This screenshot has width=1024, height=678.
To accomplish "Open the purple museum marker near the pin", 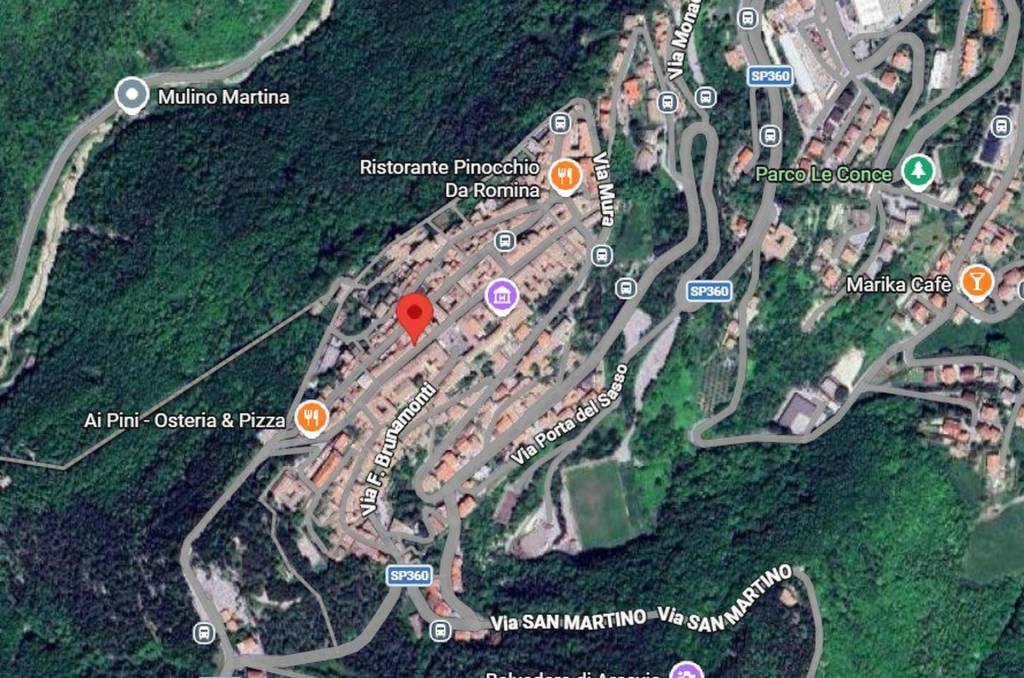I will pyautogui.click(x=501, y=295).
